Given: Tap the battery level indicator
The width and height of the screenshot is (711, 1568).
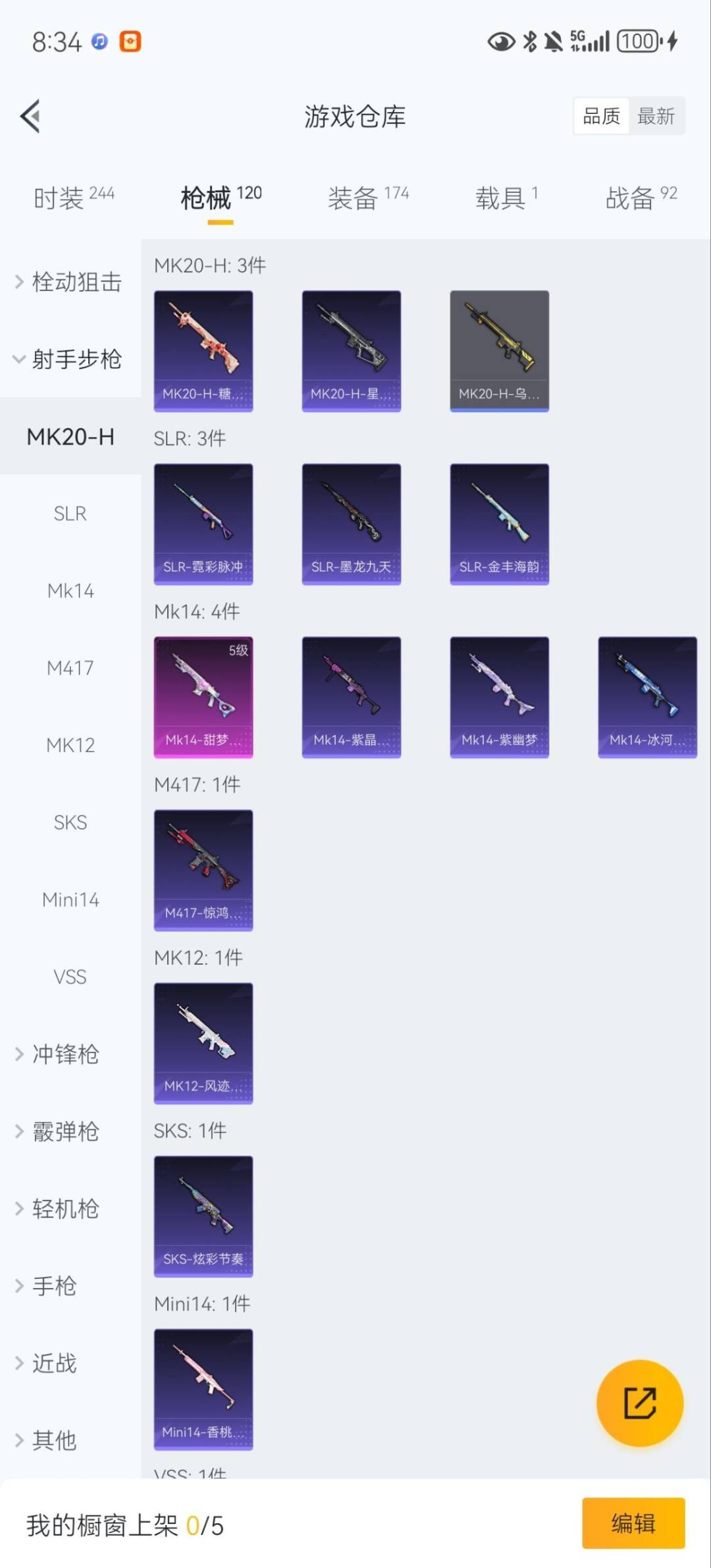Looking at the screenshot, I should pos(636,41).
